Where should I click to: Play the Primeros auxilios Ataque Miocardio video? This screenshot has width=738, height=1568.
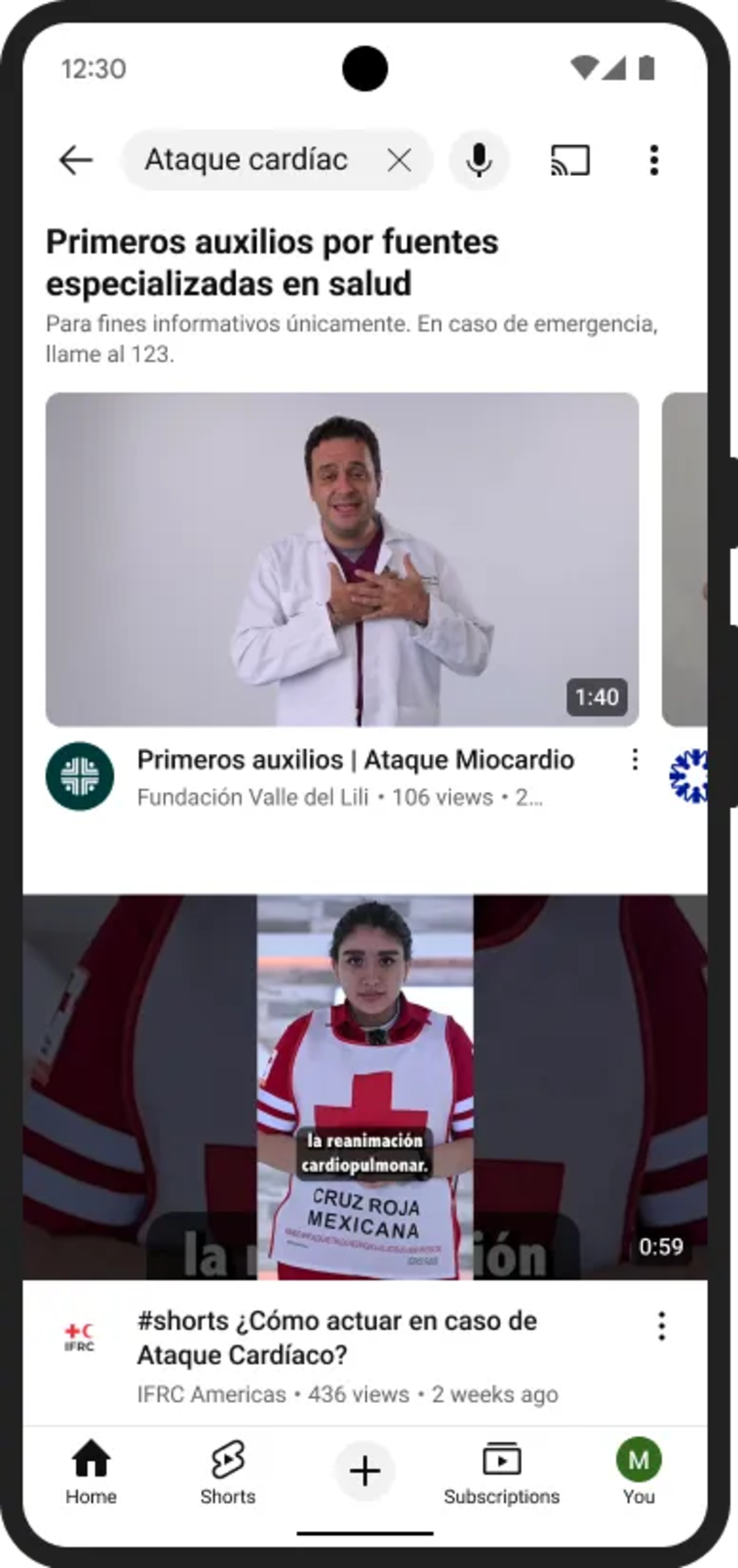coord(342,560)
